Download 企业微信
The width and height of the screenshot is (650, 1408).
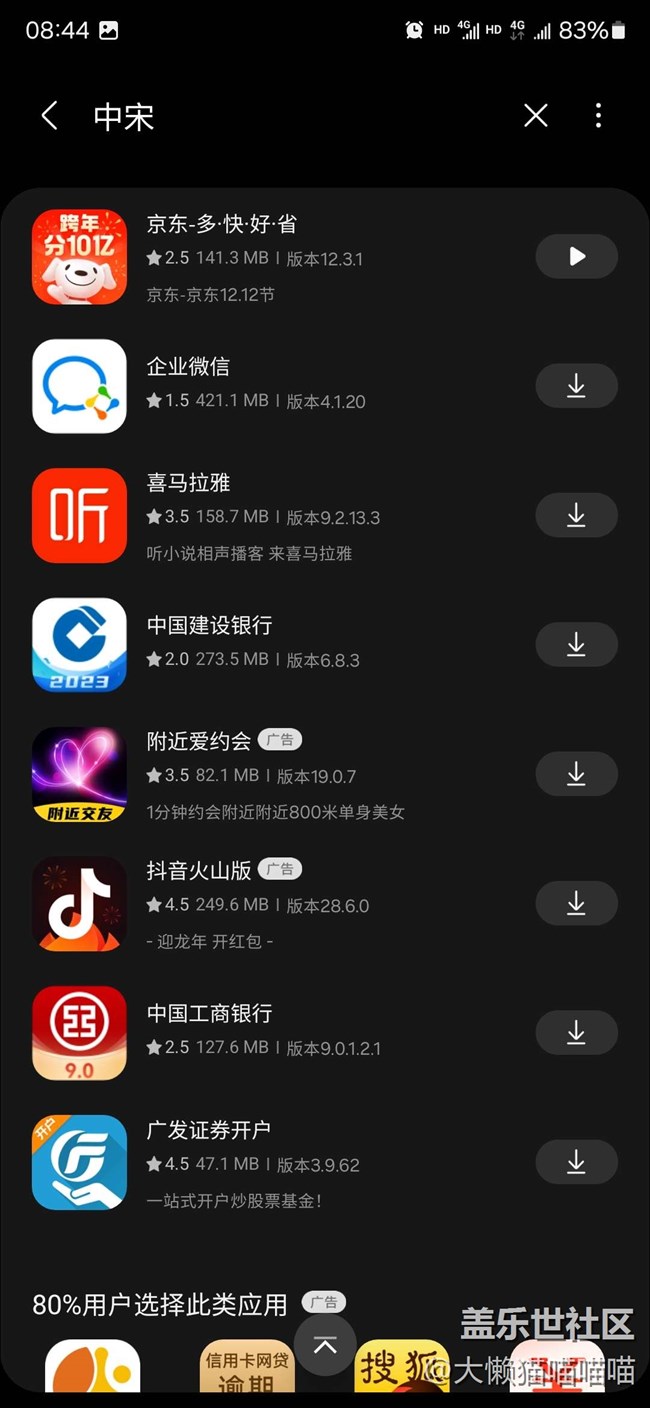click(576, 386)
